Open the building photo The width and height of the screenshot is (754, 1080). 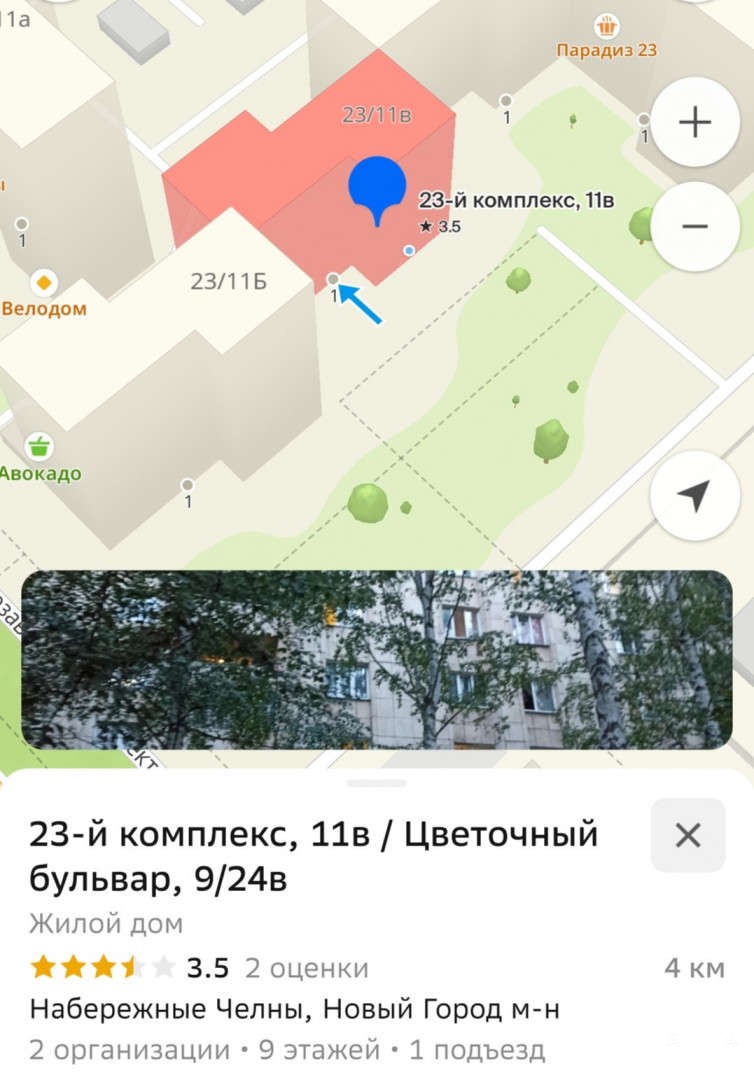(x=377, y=659)
